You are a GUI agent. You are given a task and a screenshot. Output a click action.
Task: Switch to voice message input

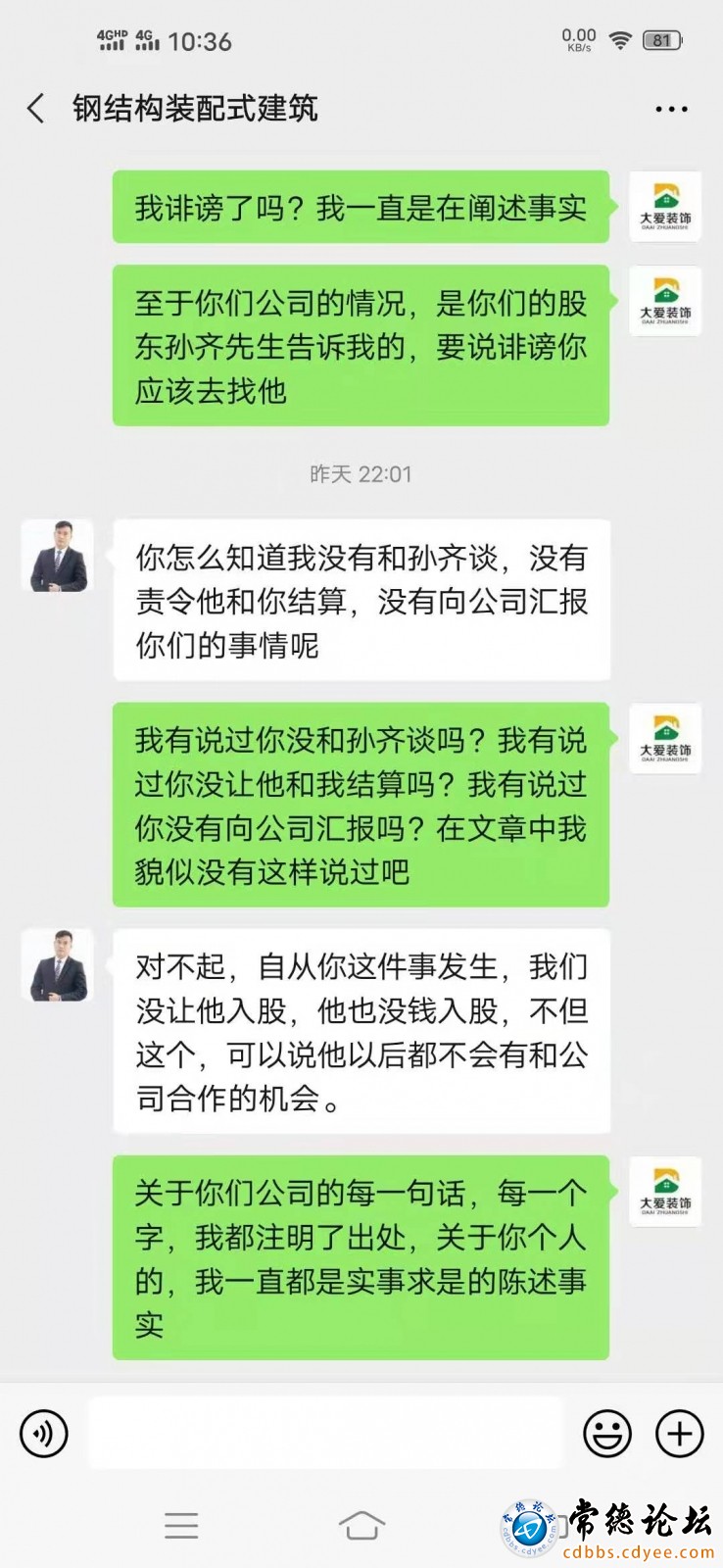44,1434
